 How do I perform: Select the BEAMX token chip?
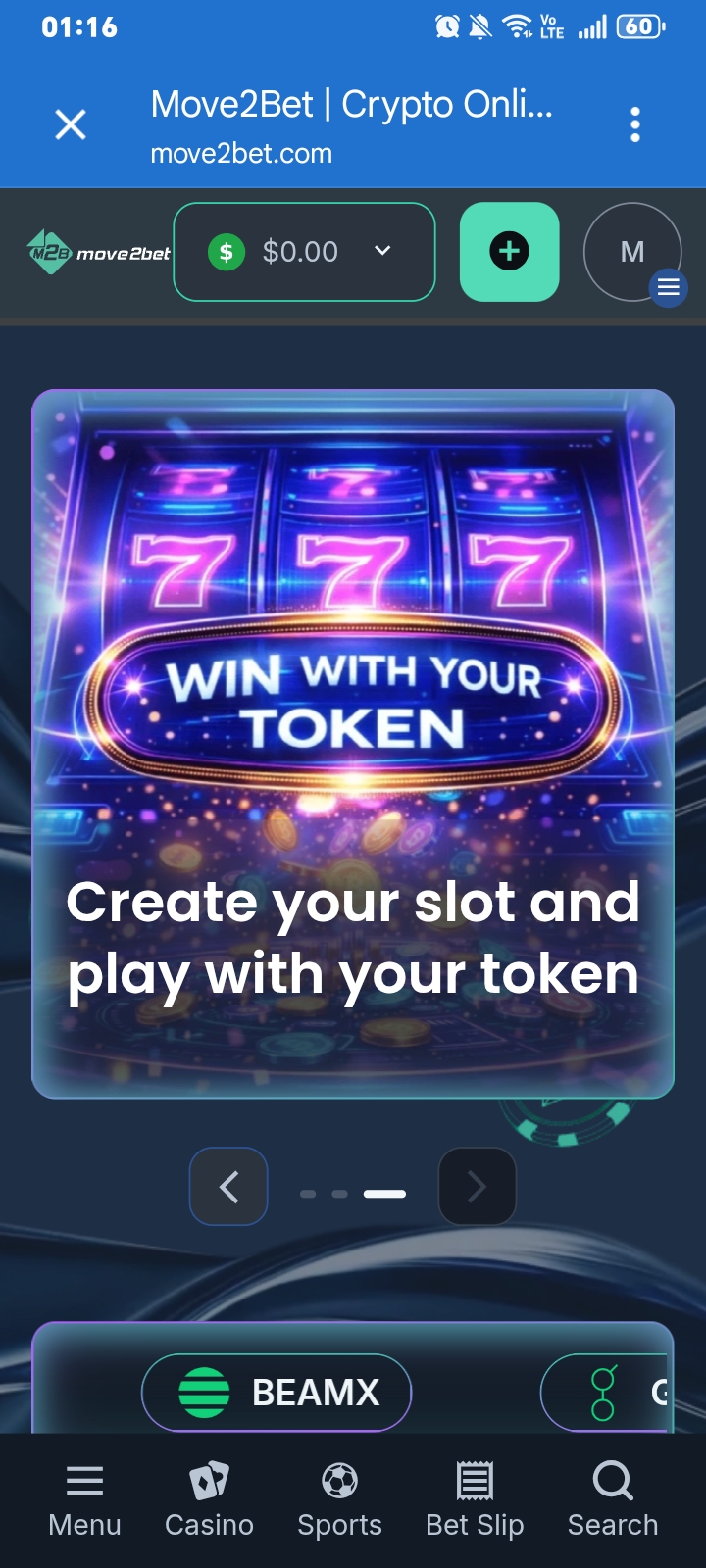[x=277, y=1393]
